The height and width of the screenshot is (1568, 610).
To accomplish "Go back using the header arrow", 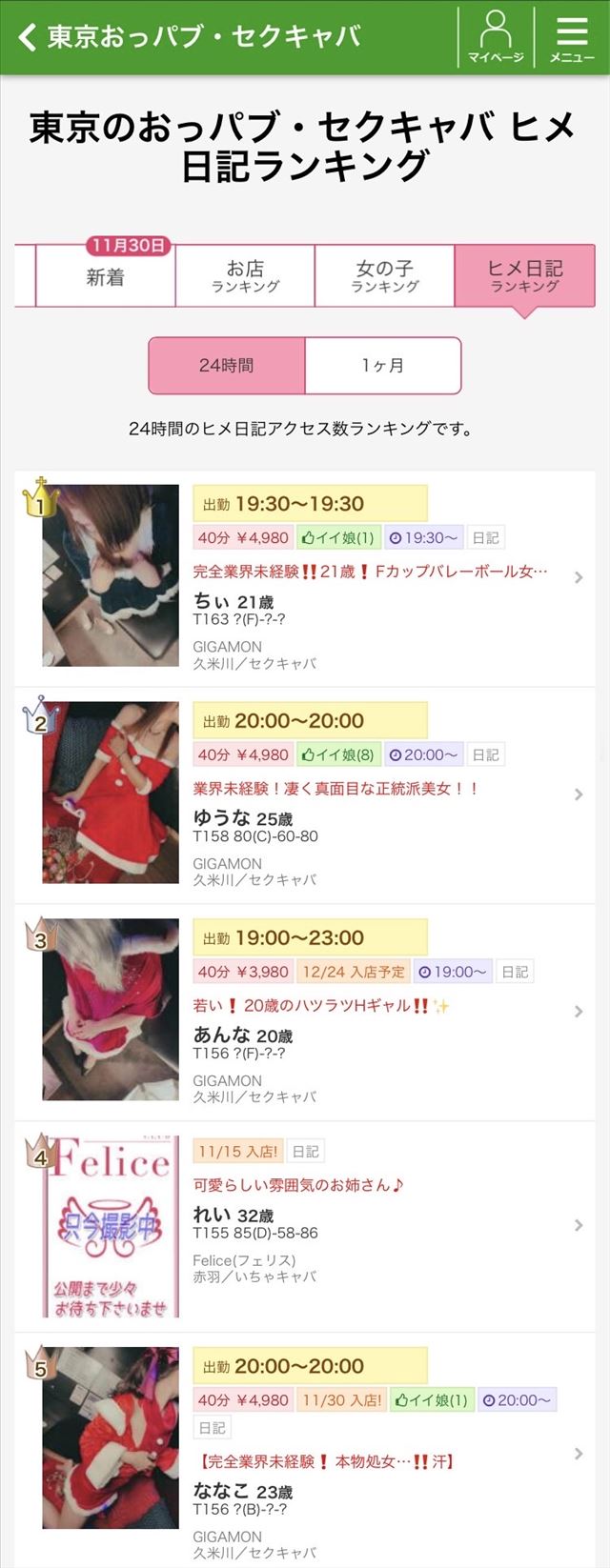I will (28, 37).
